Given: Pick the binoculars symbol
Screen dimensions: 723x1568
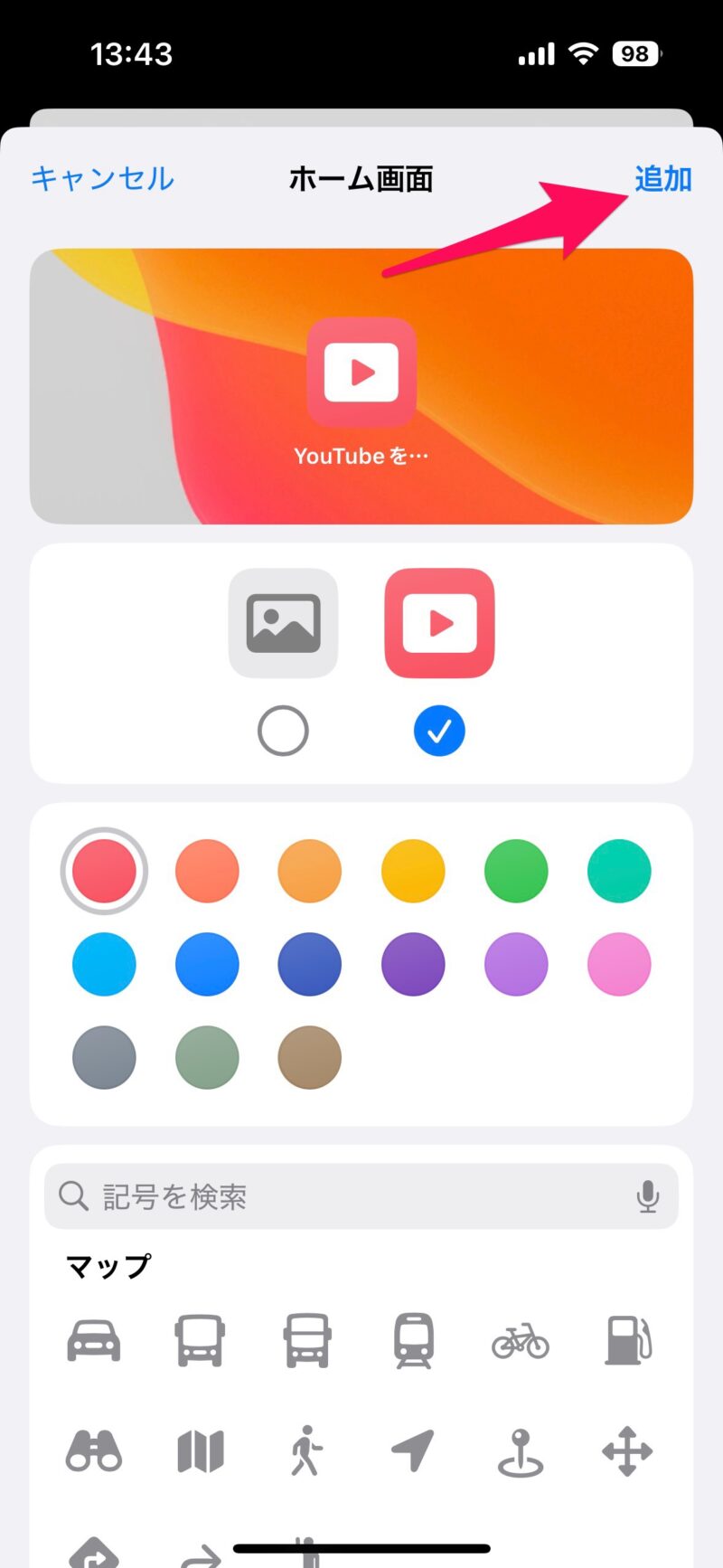Looking at the screenshot, I should point(94,1451).
